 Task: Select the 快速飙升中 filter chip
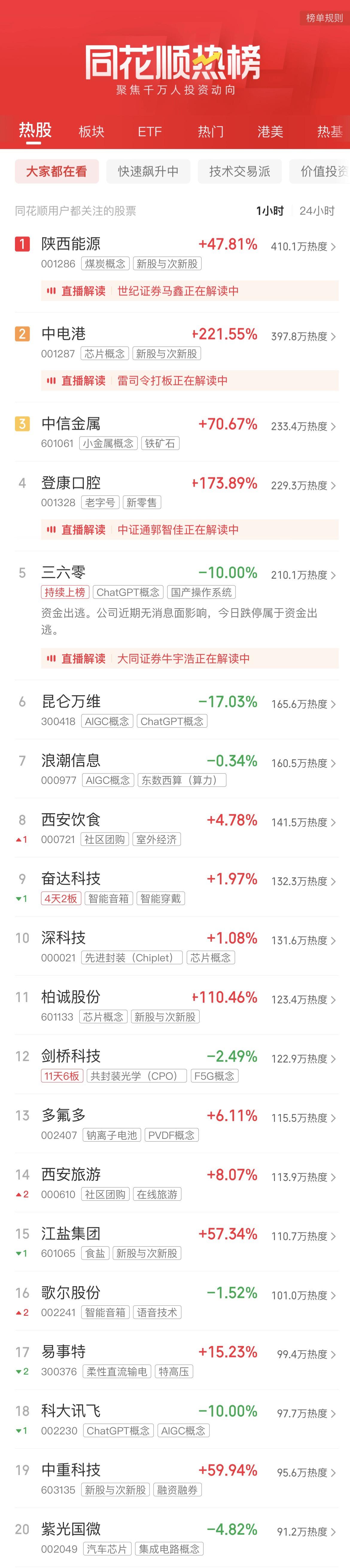pos(148,172)
